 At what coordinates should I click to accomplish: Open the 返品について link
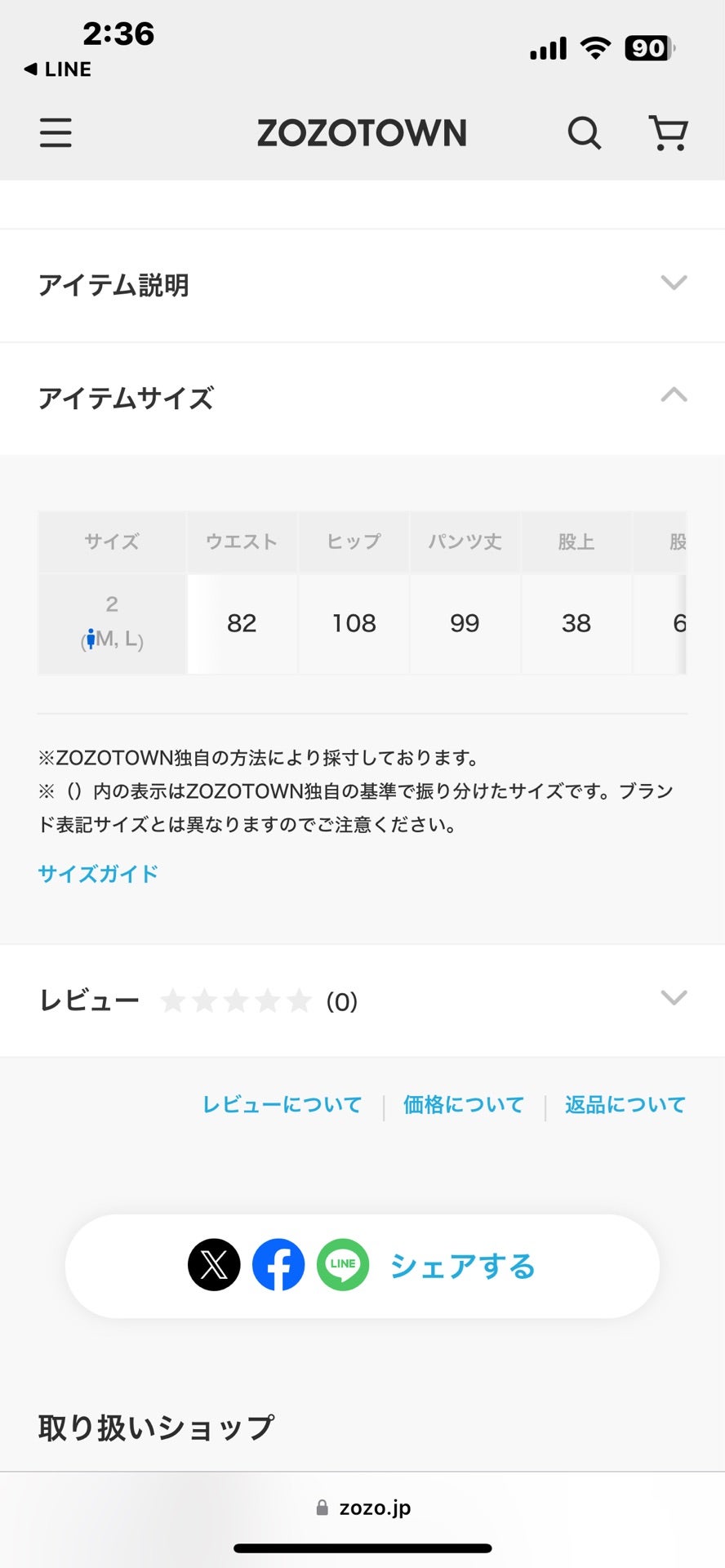tap(625, 1105)
